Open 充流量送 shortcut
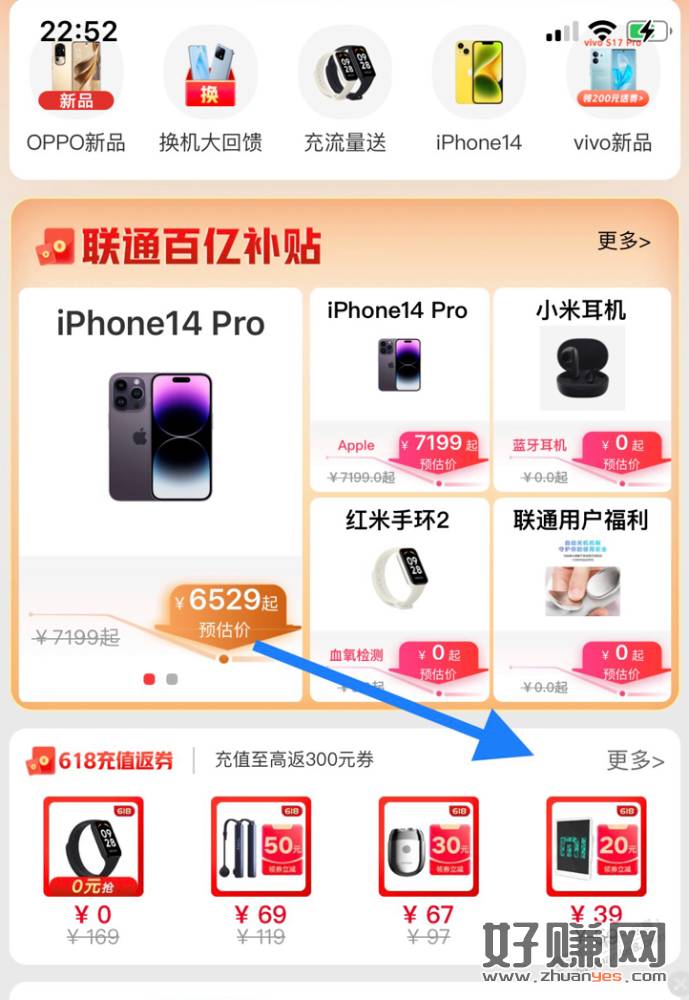Image resolution: width=689 pixels, height=1000 pixels. 345,88
